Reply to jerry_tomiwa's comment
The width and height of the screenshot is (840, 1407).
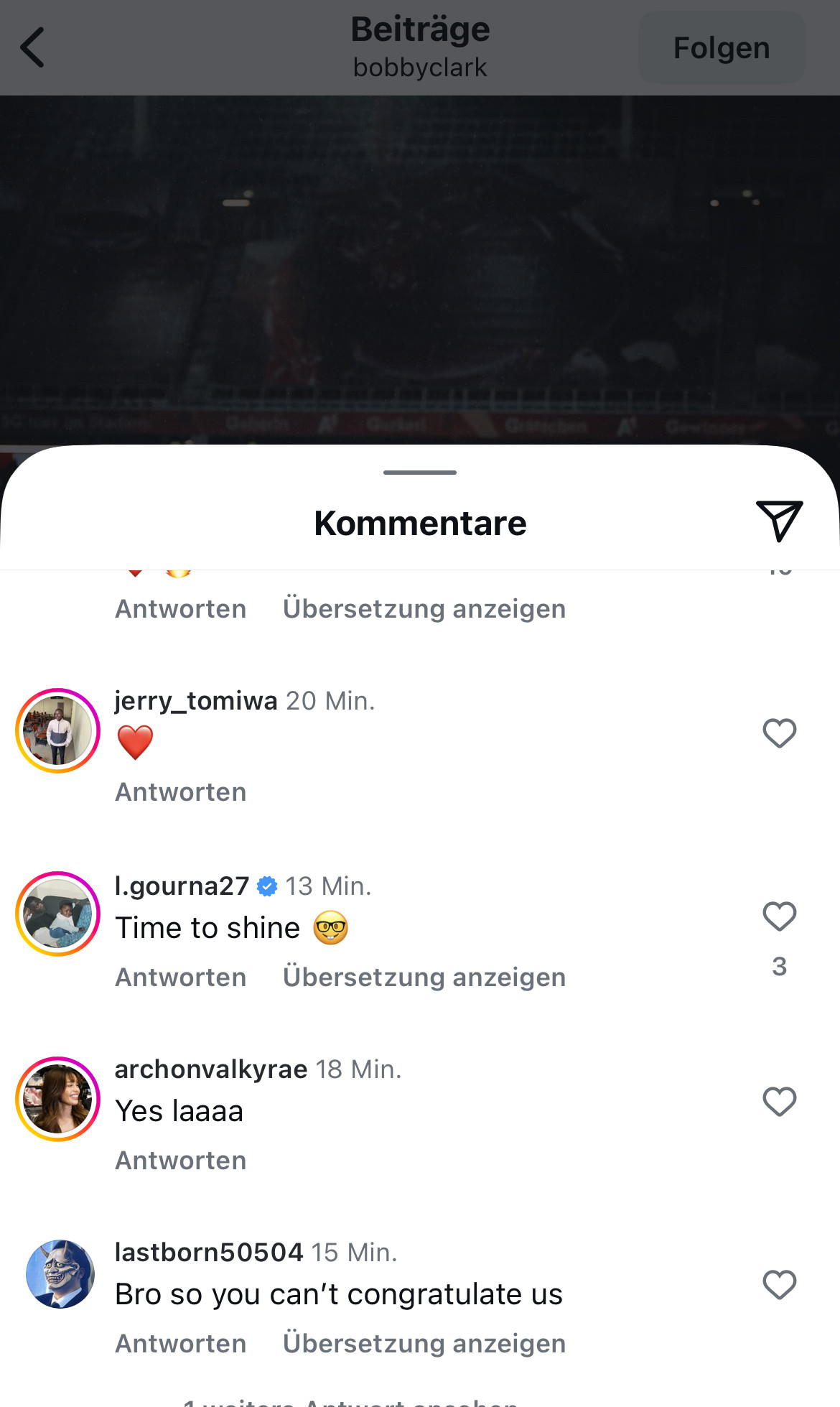[x=181, y=792]
